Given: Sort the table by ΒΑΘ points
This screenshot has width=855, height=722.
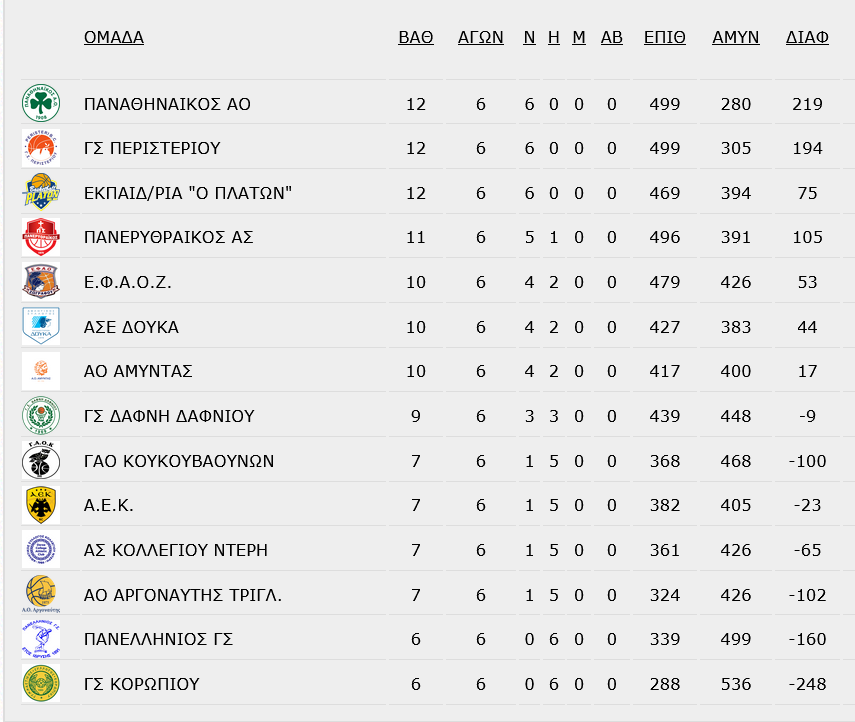Looking at the screenshot, I should coord(416,37).
